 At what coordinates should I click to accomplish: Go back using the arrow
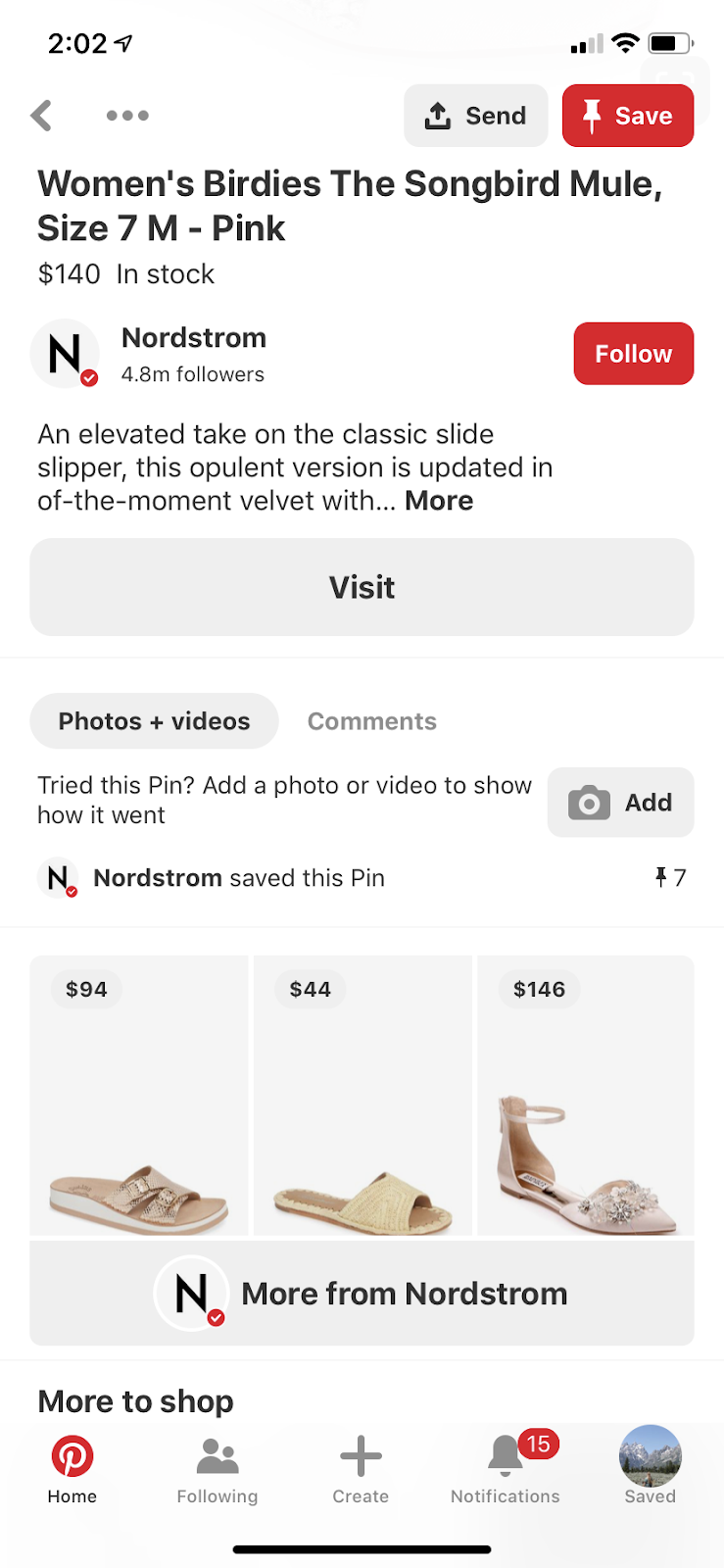(41, 116)
